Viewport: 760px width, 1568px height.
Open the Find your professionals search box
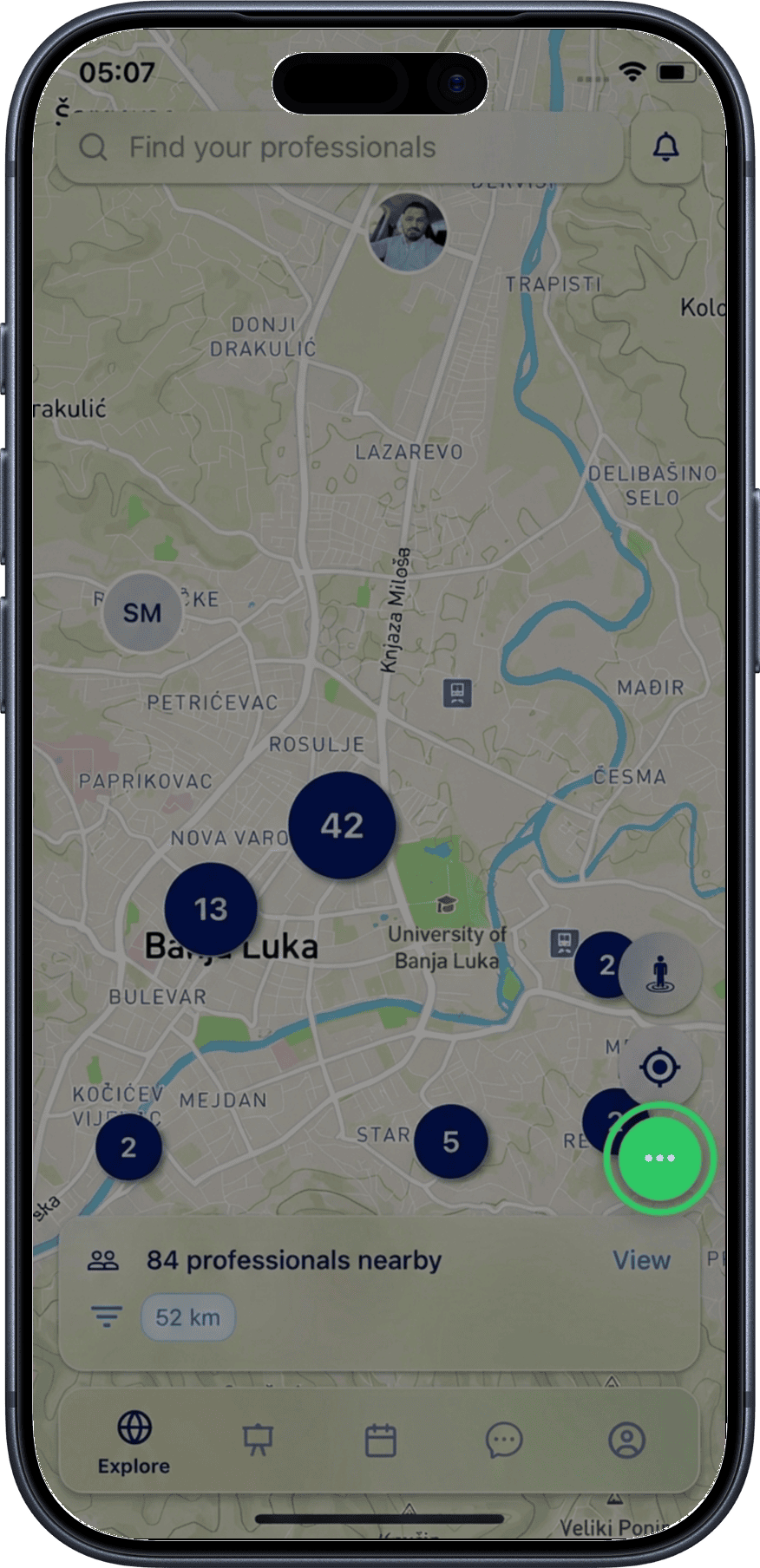(338, 147)
